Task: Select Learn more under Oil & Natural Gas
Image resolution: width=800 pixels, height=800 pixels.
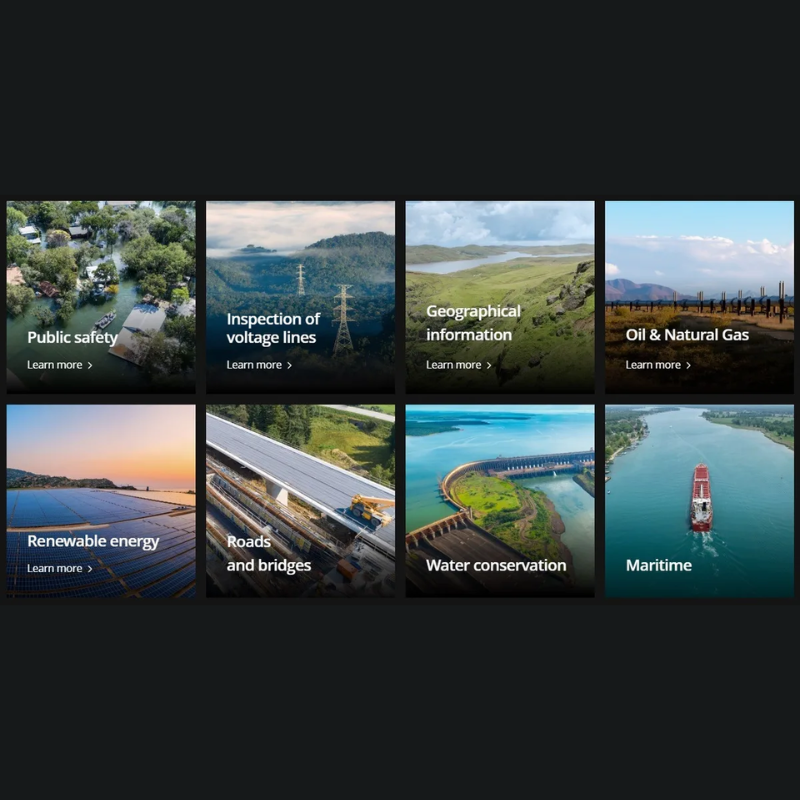Action: 658,365
